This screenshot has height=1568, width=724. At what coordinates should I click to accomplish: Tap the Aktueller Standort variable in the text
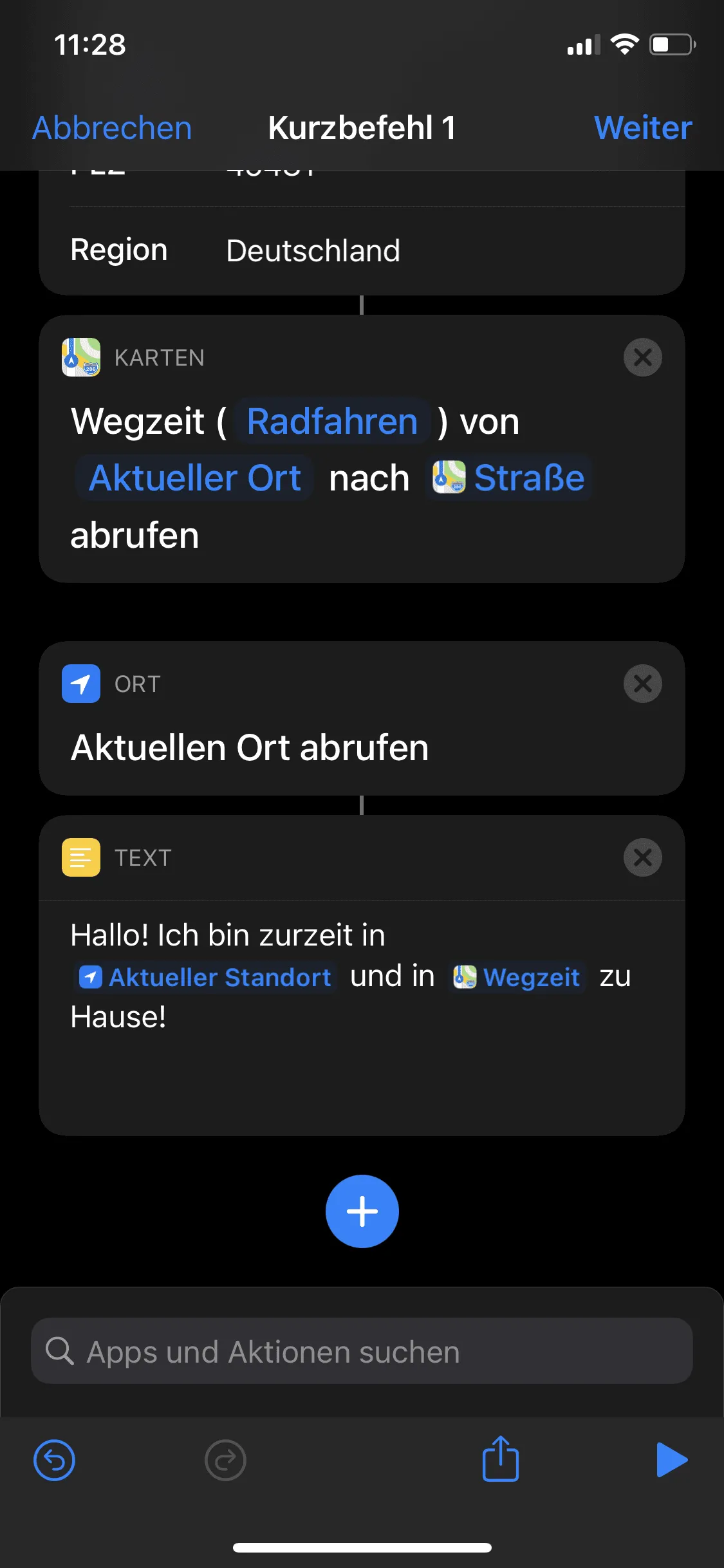coord(205,977)
